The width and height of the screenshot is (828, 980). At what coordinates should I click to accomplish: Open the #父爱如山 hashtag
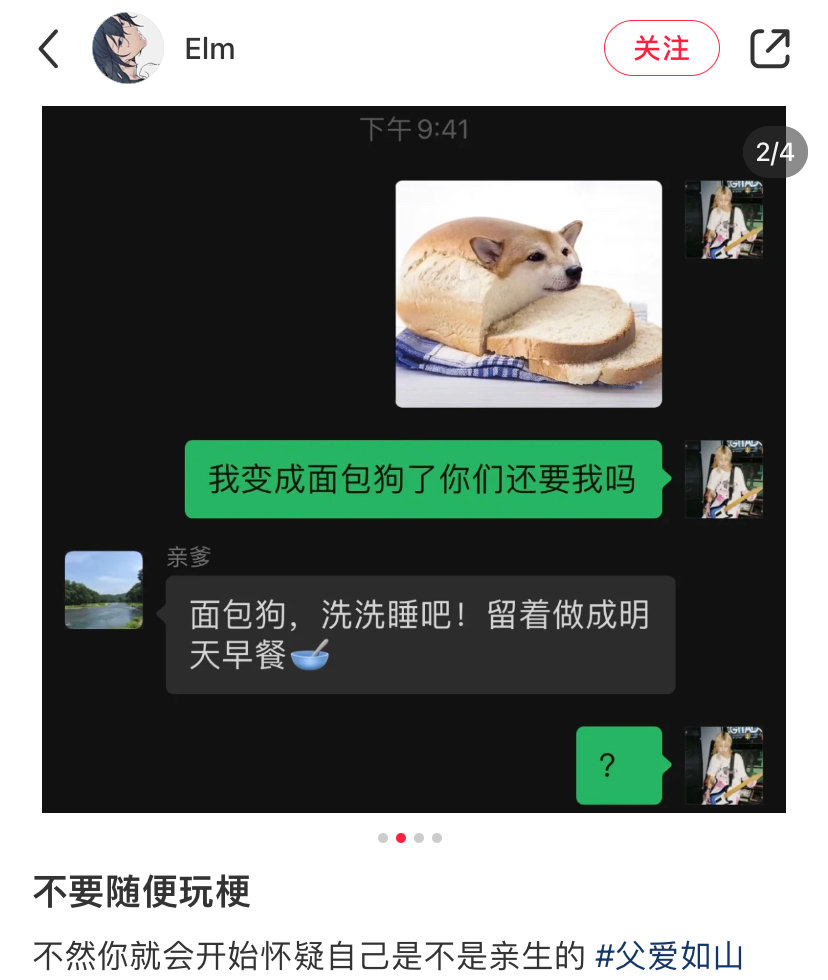click(668, 955)
